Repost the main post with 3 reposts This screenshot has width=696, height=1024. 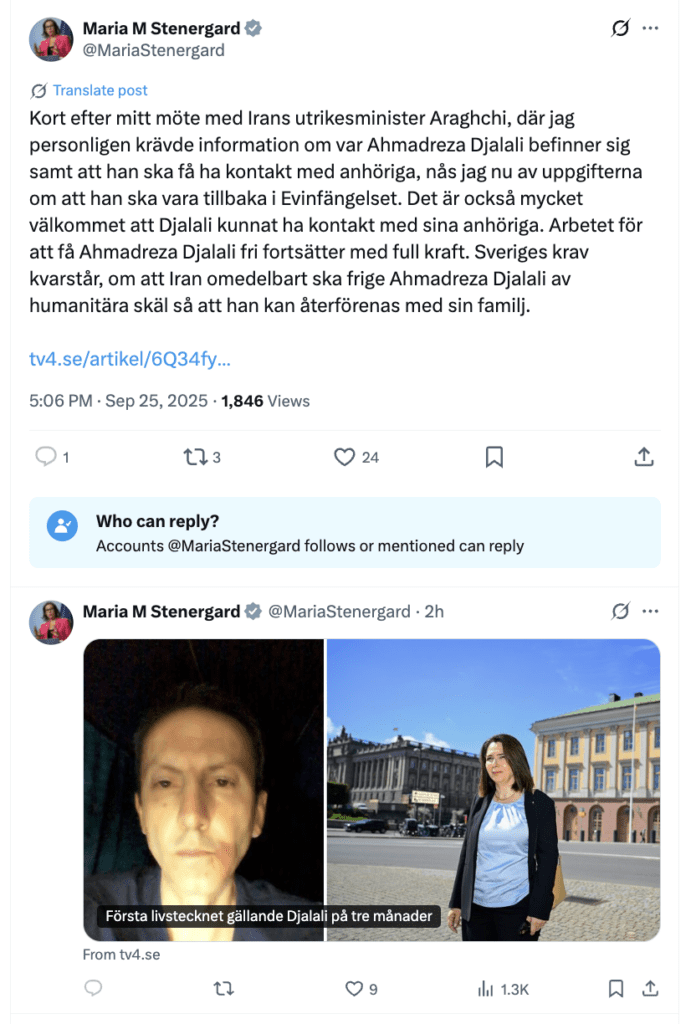pos(195,457)
